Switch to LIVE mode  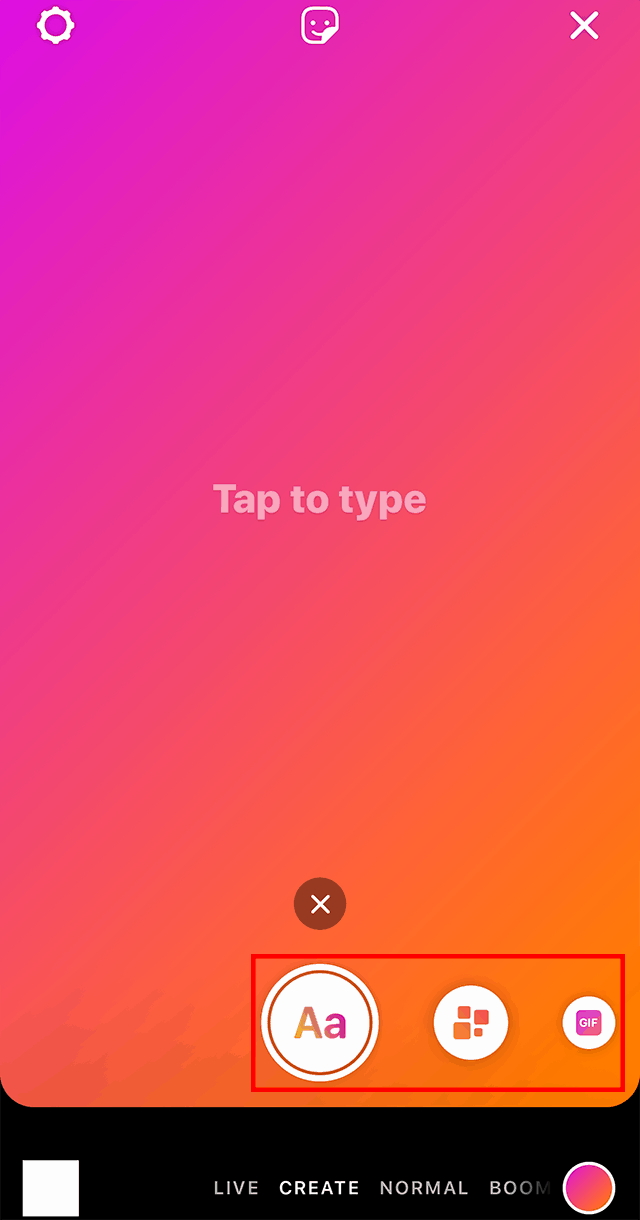pos(236,1188)
